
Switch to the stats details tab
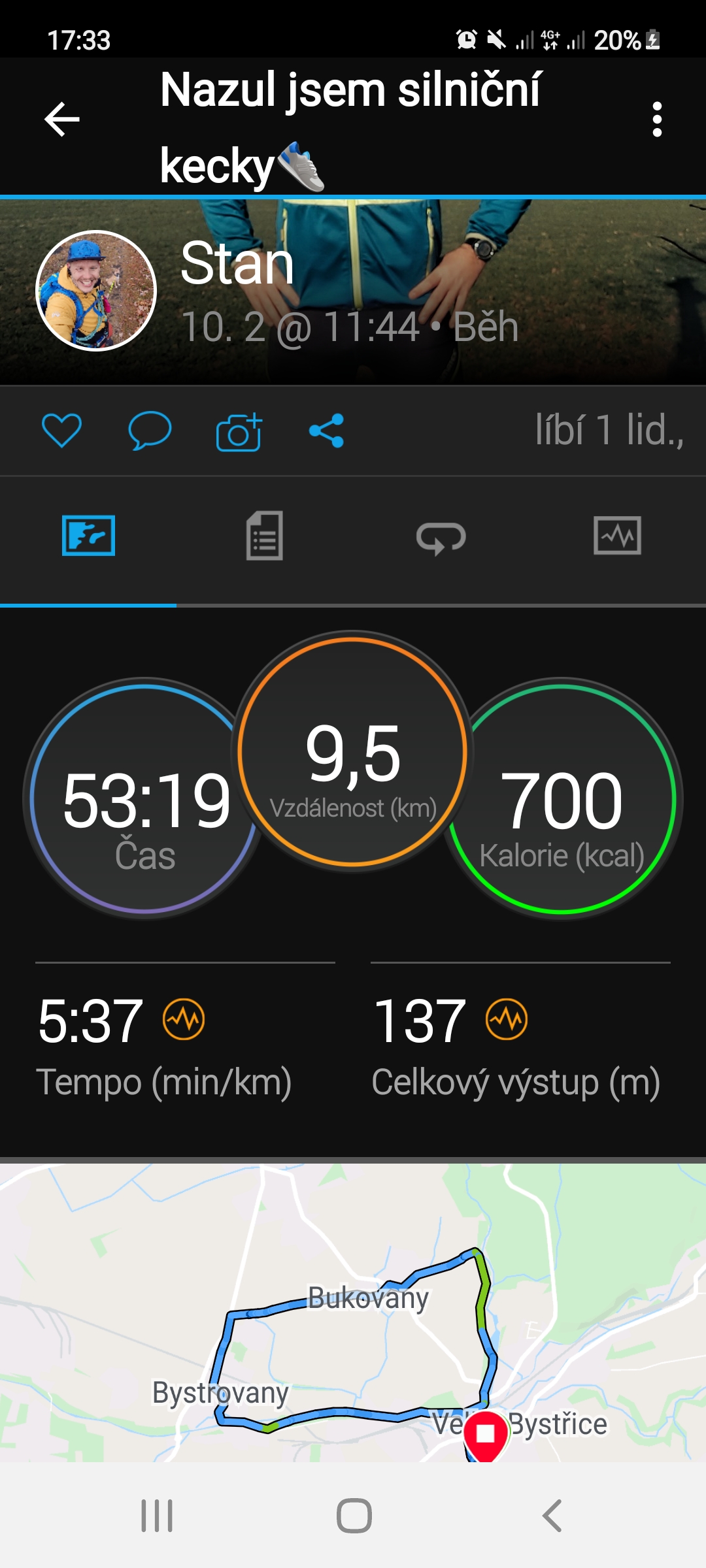point(265,536)
